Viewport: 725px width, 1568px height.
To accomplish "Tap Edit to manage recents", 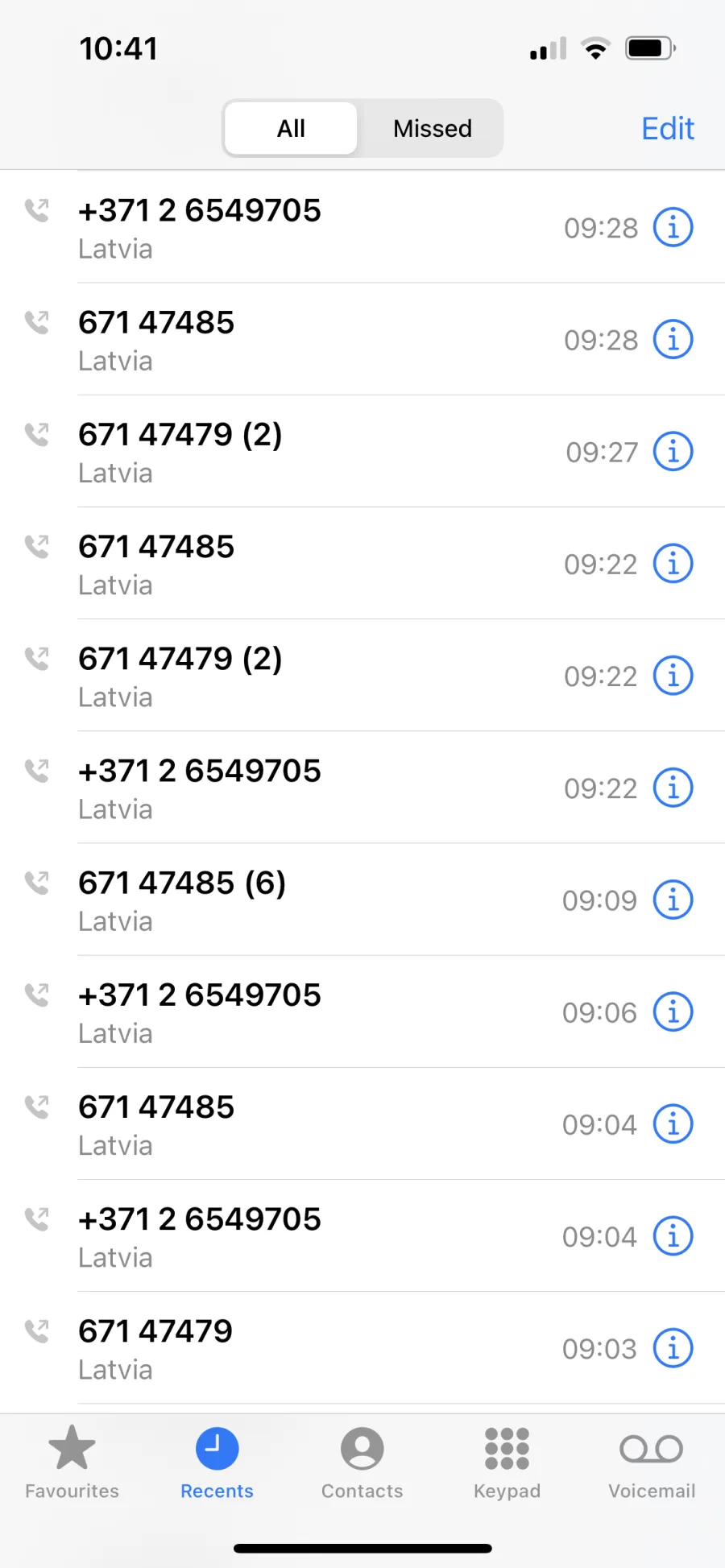I will pos(668,129).
